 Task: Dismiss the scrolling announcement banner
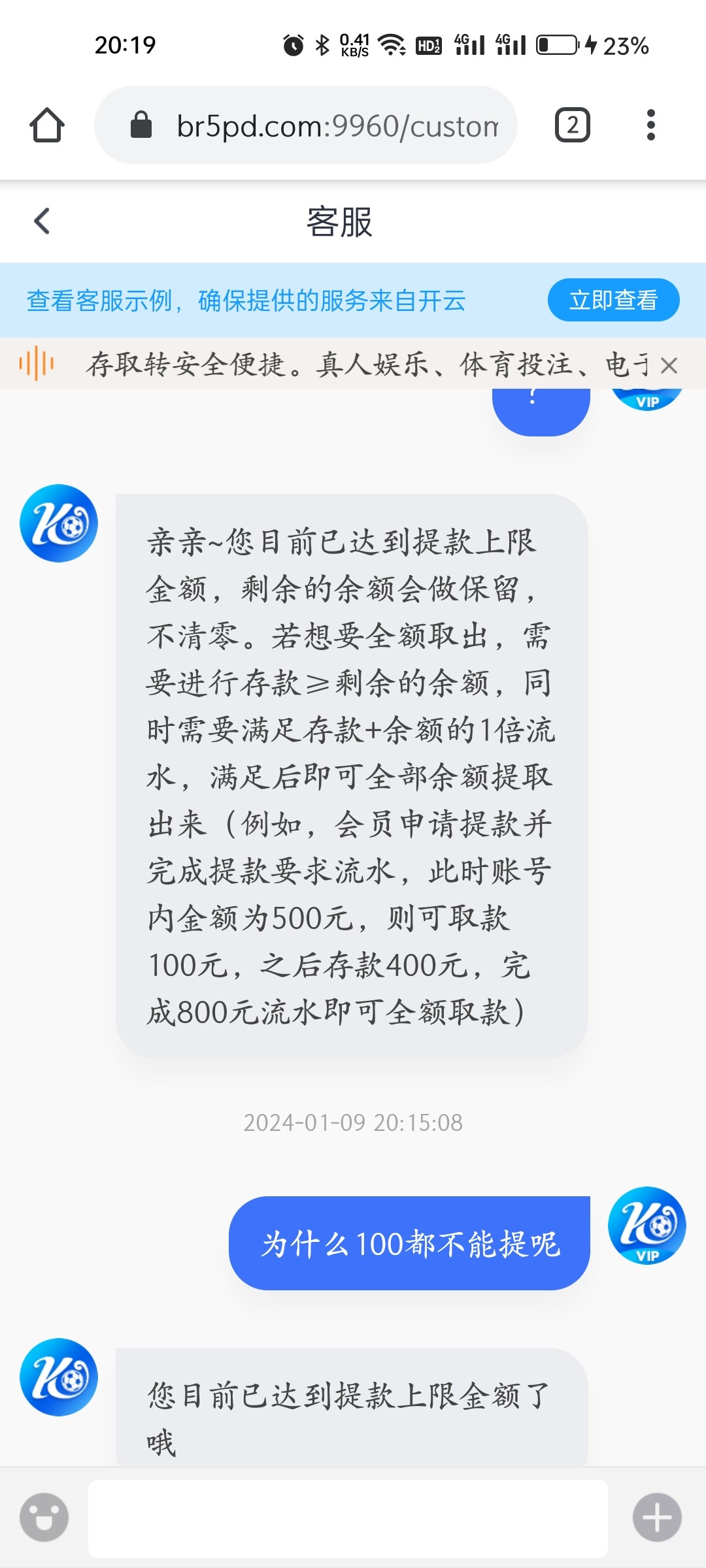669,366
